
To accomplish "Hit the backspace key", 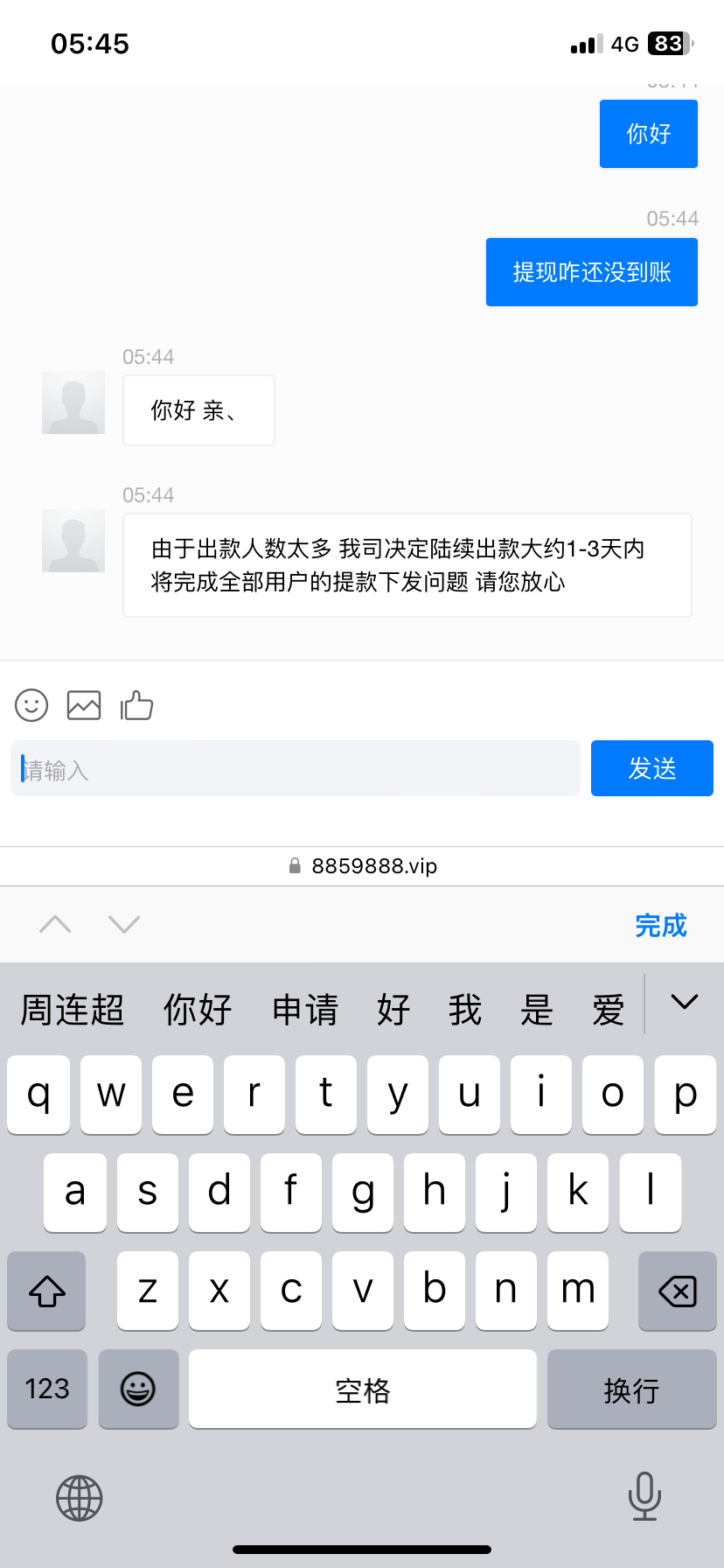I will coord(678,1291).
